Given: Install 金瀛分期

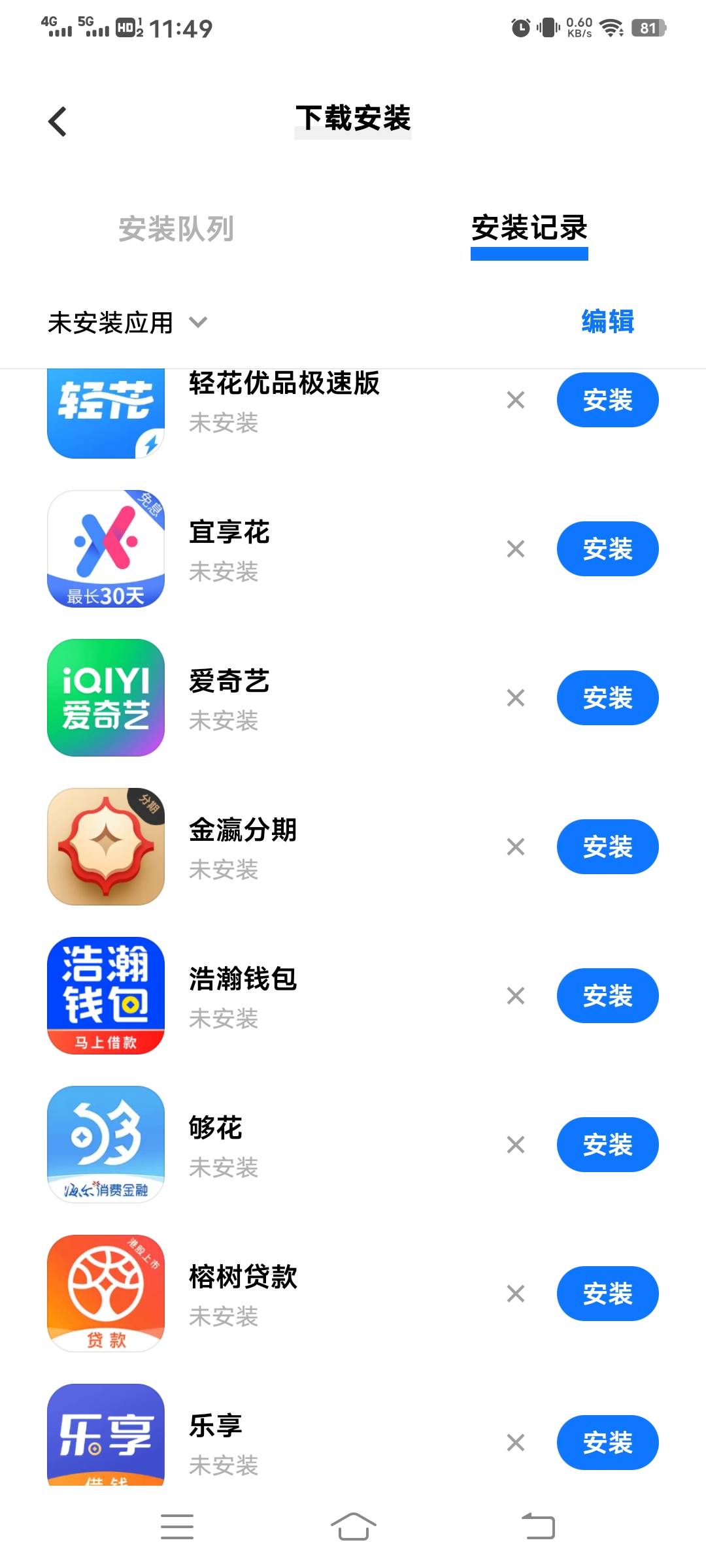Looking at the screenshot, I should click(607, 847).
